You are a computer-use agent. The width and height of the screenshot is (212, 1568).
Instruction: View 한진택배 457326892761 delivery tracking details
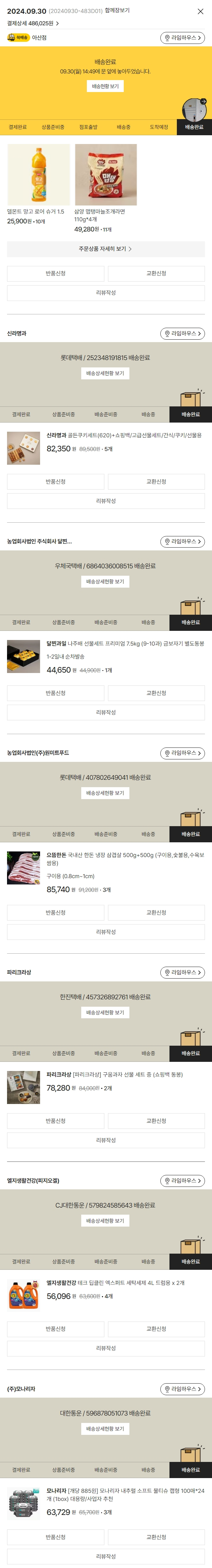pos(105,1013)
